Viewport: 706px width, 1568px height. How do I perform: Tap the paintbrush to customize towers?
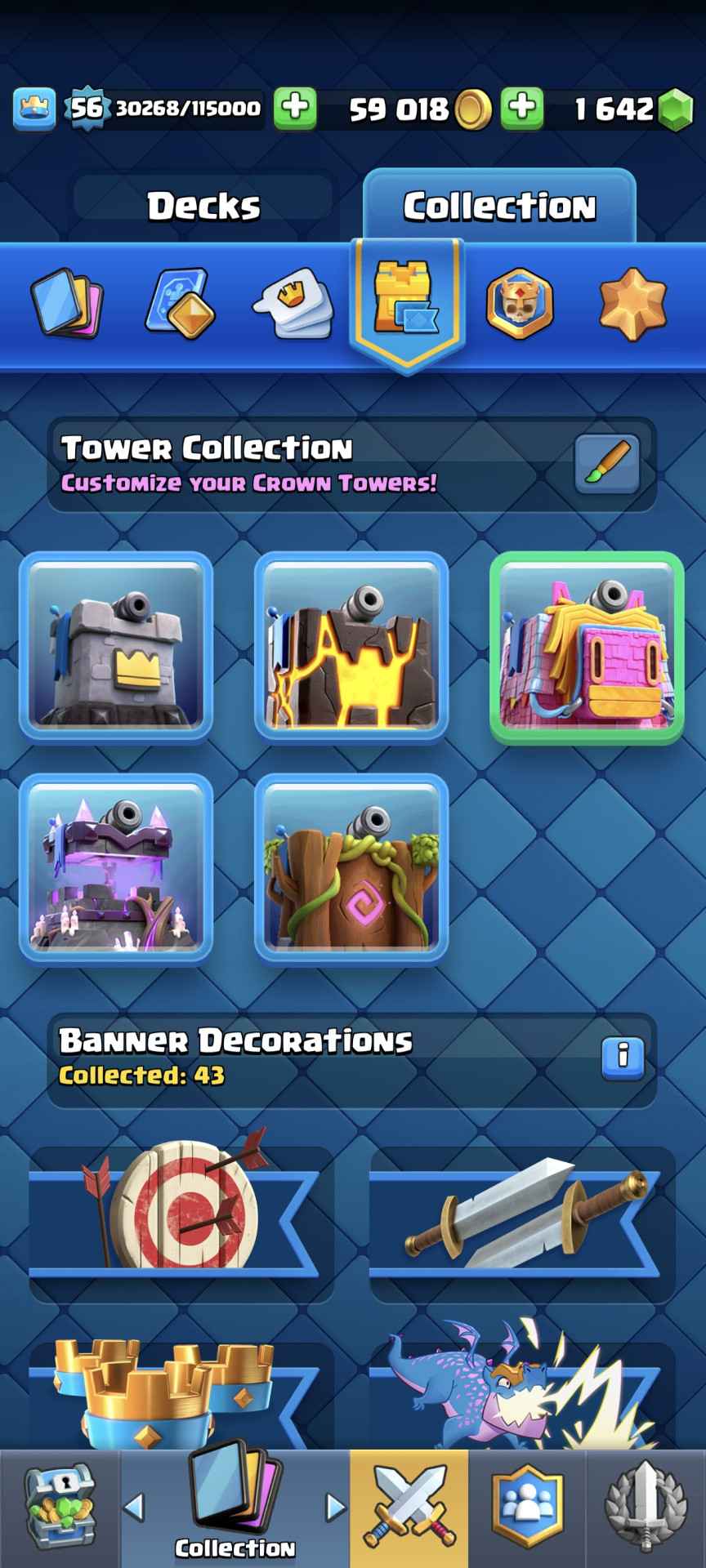click(606, 464)
